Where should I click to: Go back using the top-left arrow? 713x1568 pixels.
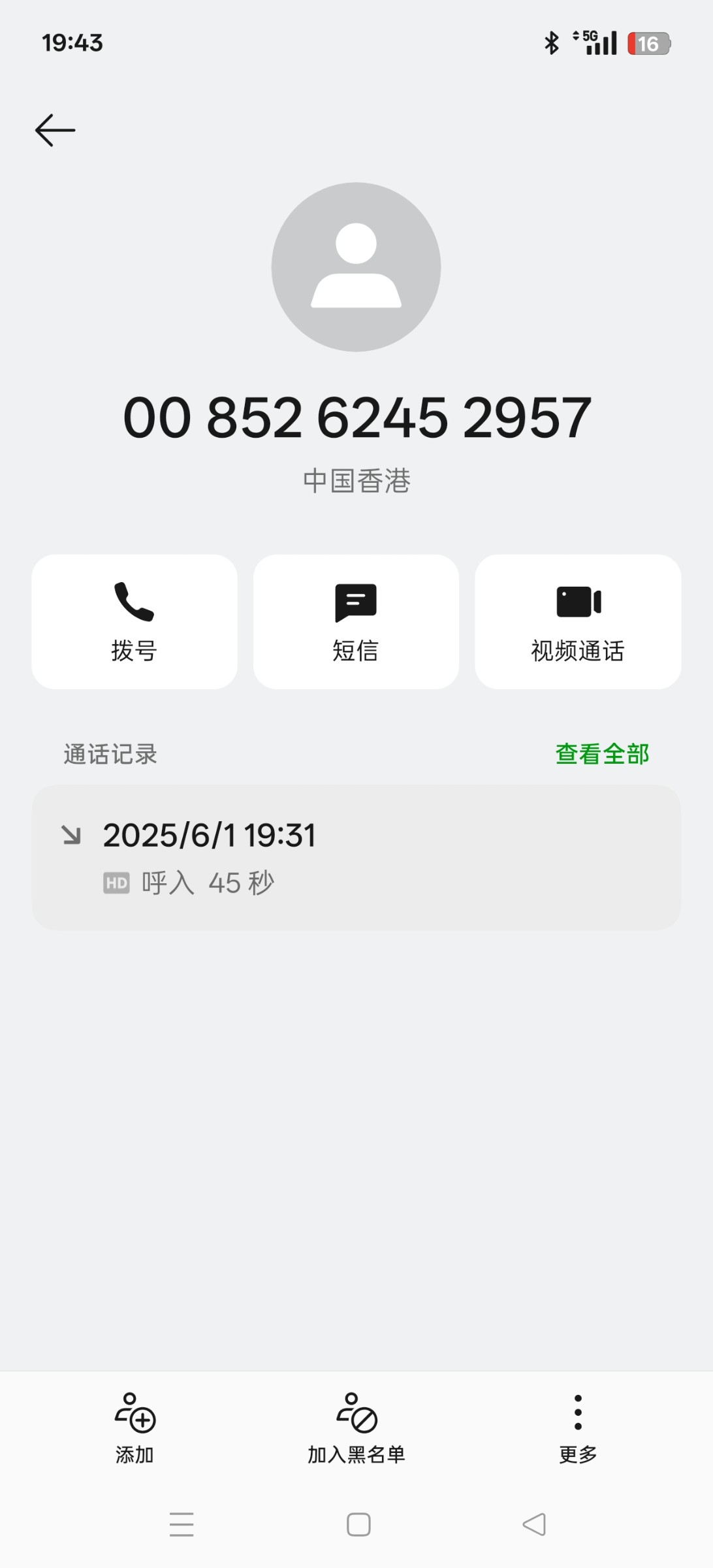point(55,130)
